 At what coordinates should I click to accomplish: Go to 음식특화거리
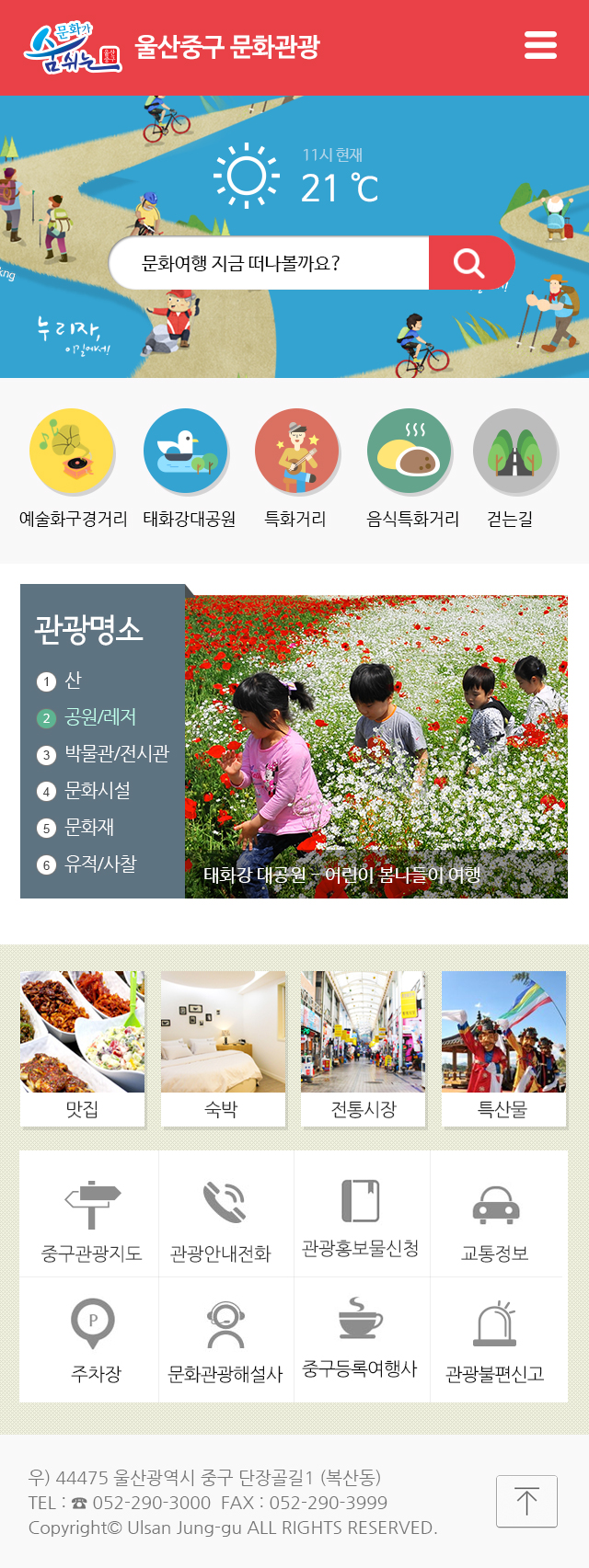(411, 468)
